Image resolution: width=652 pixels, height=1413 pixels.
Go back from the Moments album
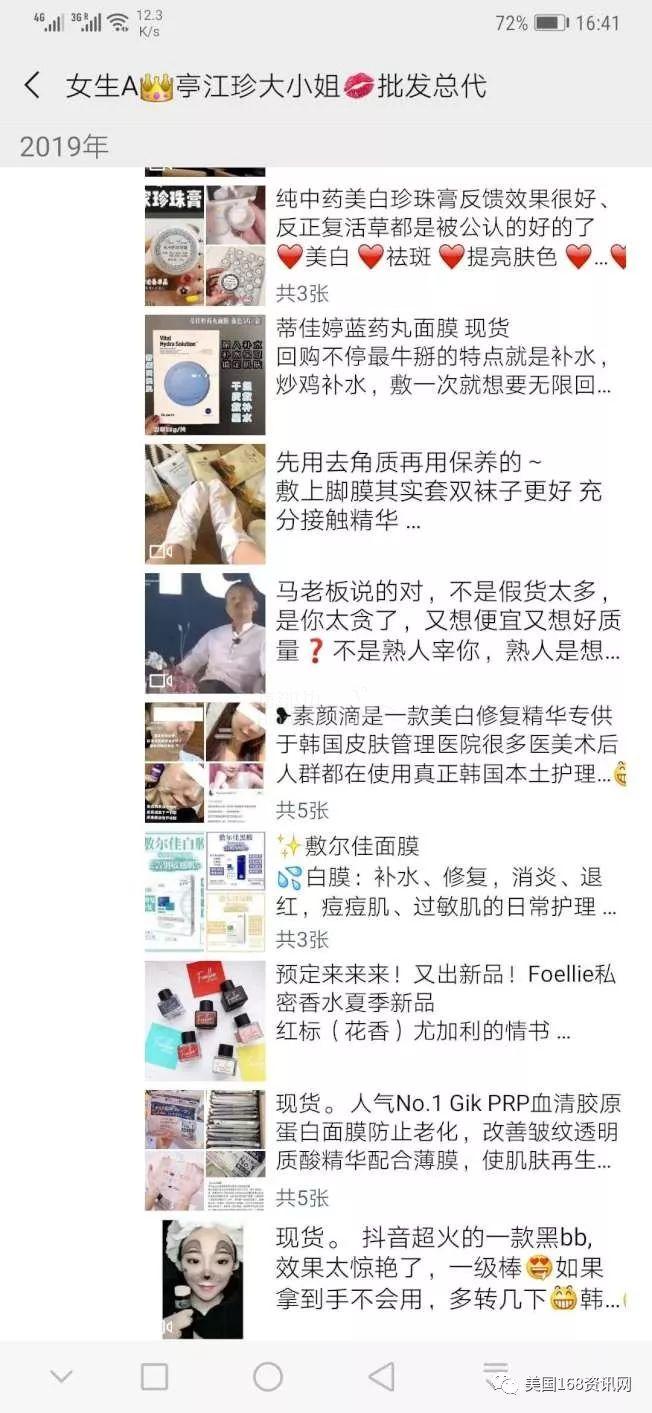point(32,85)
